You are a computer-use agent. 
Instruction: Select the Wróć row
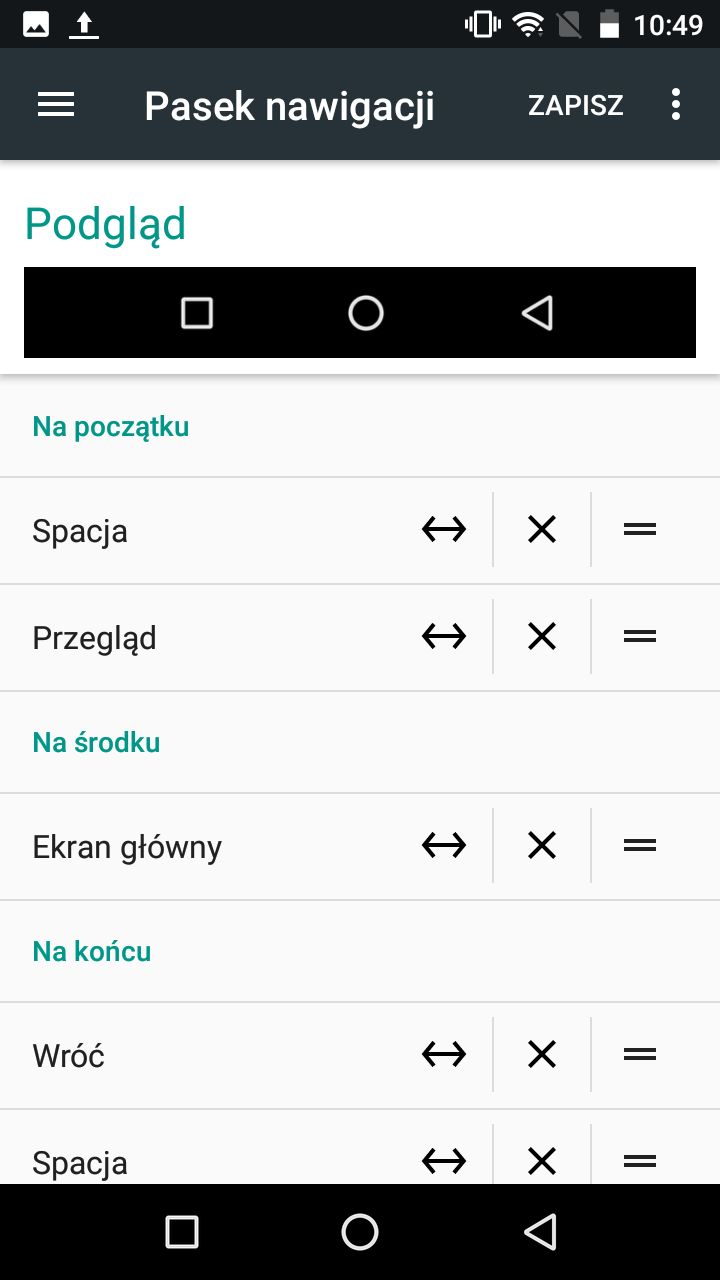(360, 1055)
